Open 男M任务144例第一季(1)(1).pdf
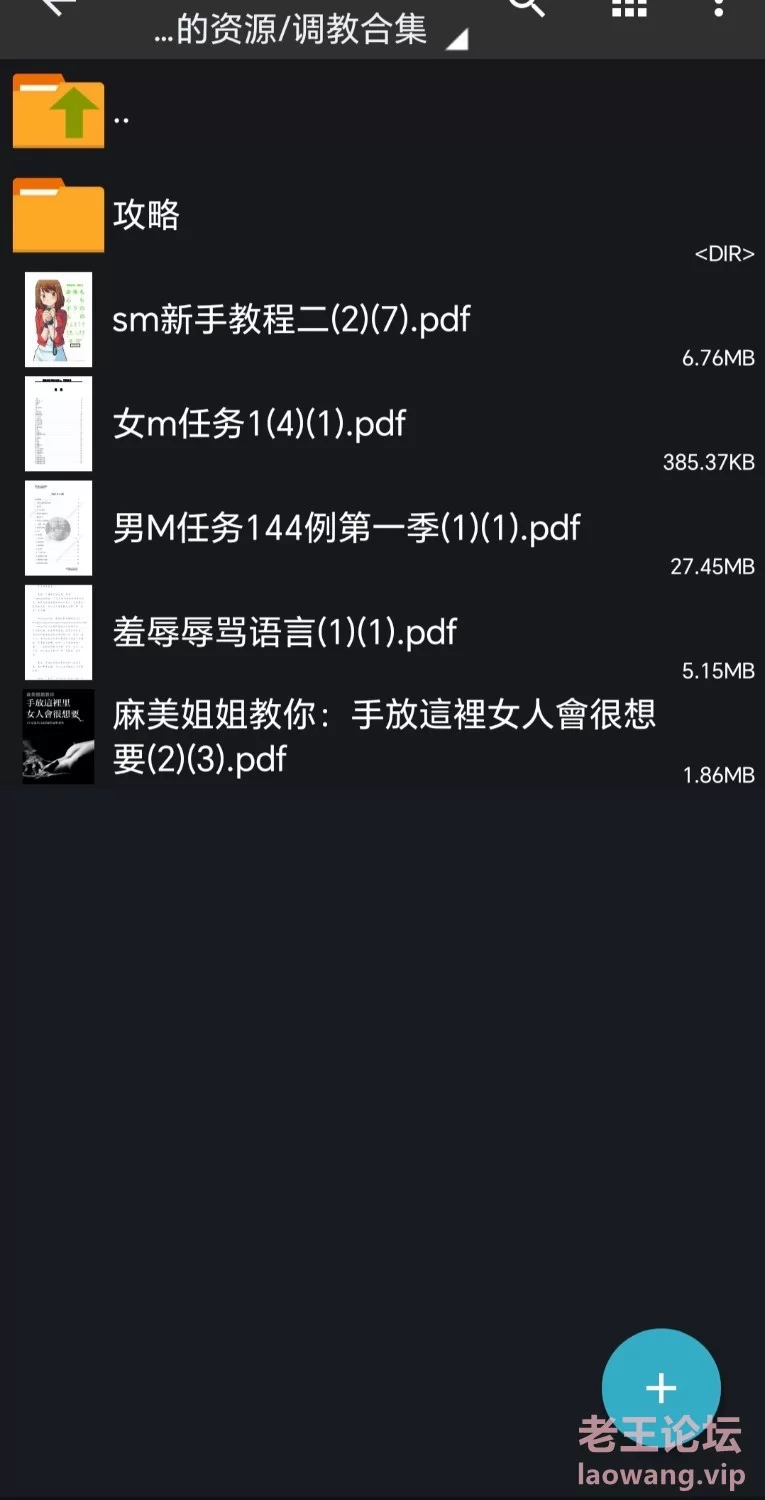The height and width of the screenshot is (1500, 765). (346, 528)
